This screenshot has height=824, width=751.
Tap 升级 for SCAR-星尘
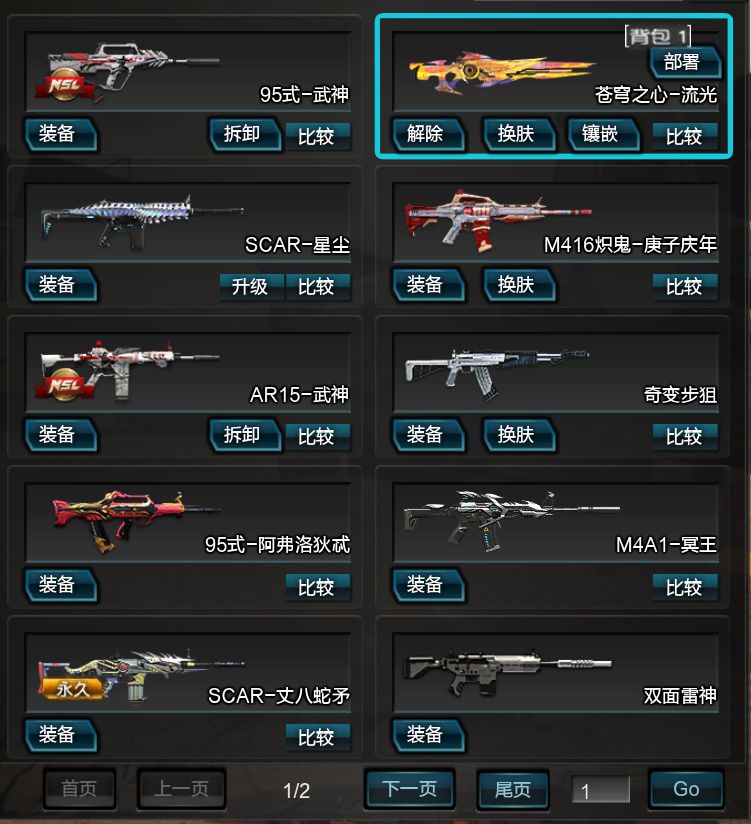pos(250,286)
